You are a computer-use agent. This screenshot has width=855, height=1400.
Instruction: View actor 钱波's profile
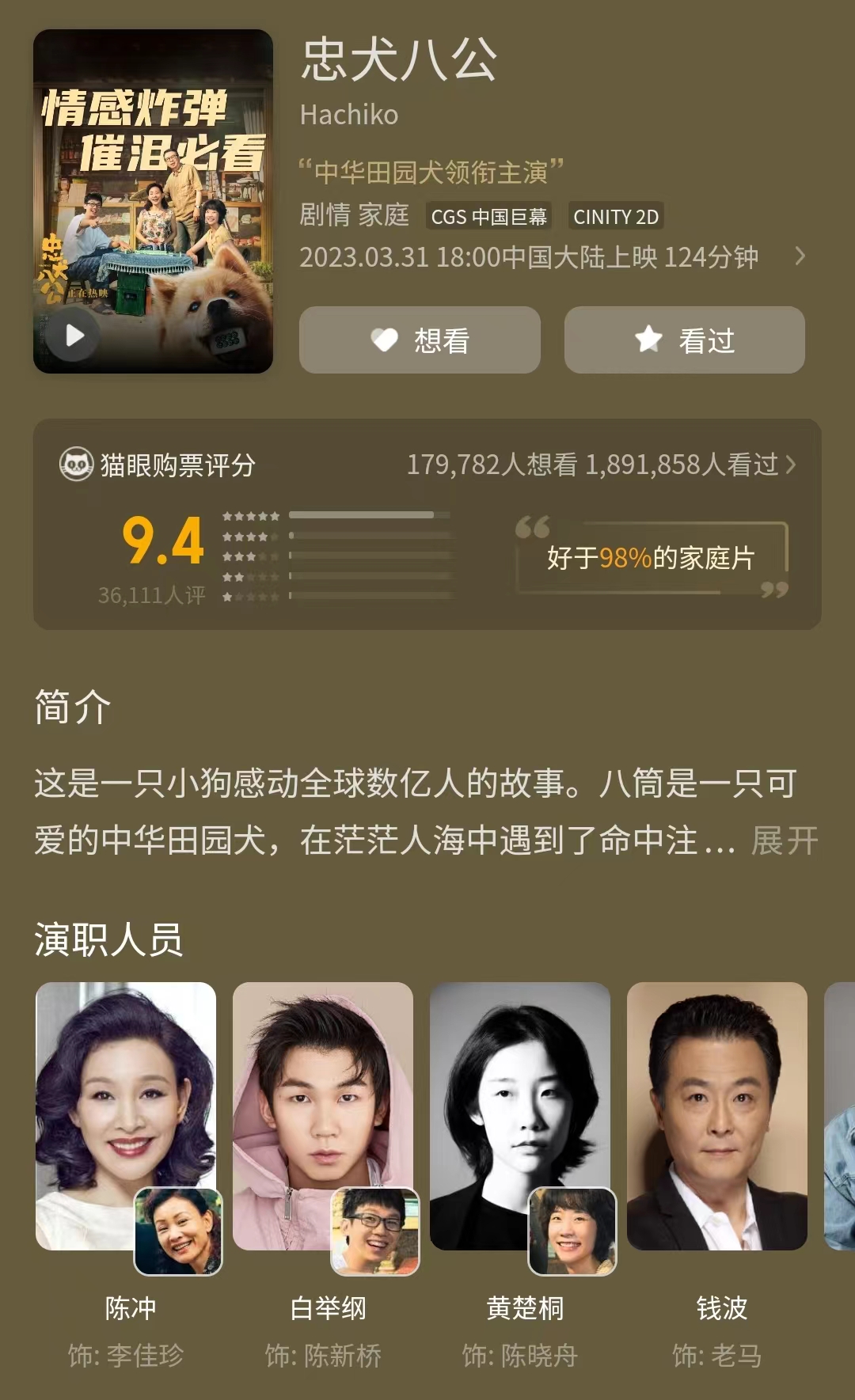click(717, 1116)
